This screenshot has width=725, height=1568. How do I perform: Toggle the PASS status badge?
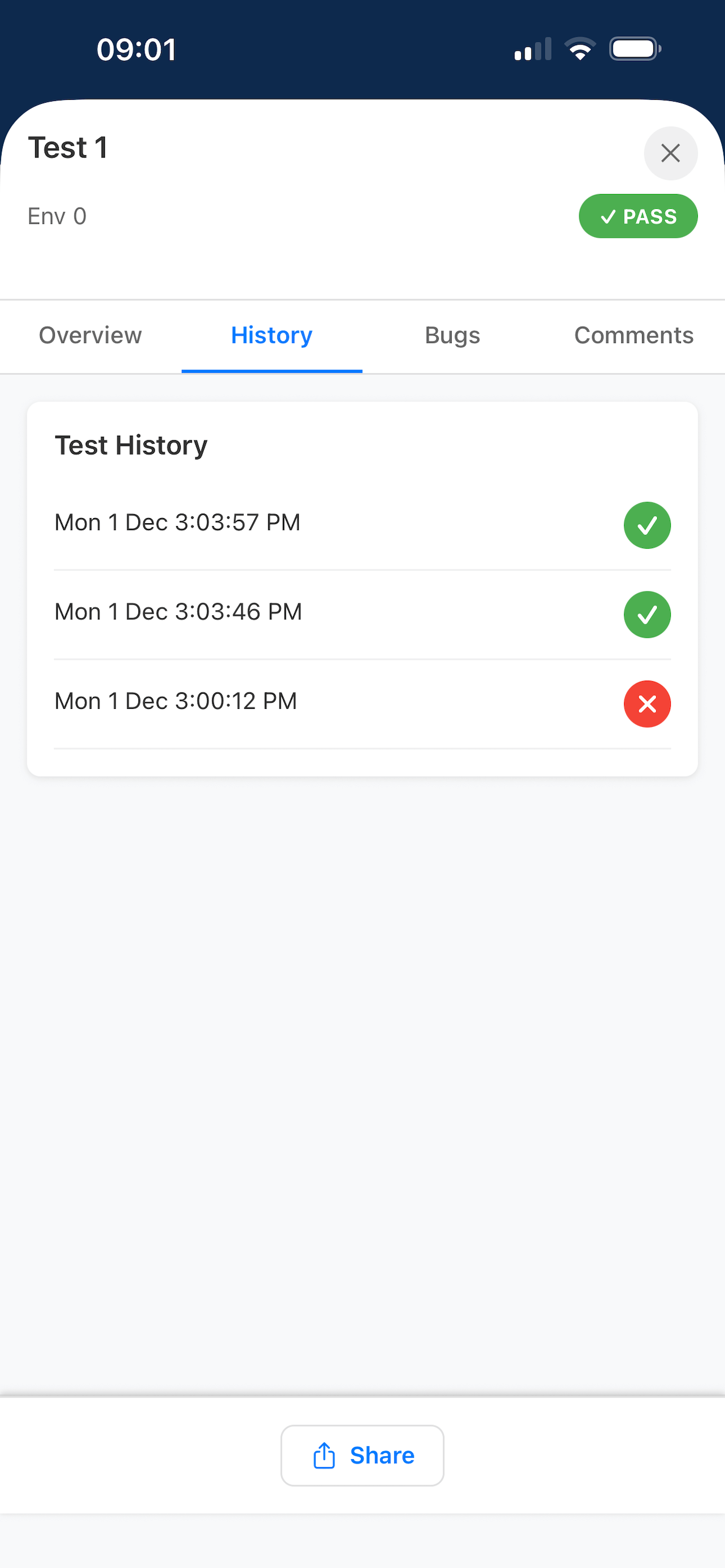click(x=638, y=216)
